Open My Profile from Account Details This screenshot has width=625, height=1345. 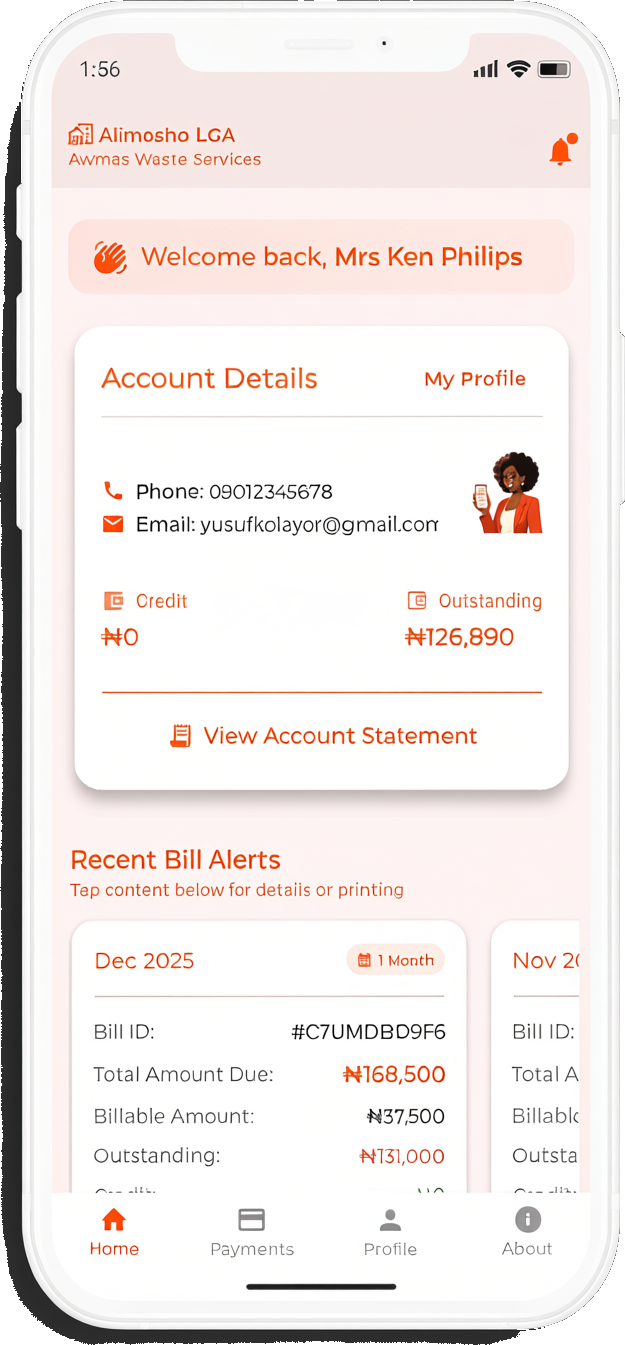click(x=475, y=379)
